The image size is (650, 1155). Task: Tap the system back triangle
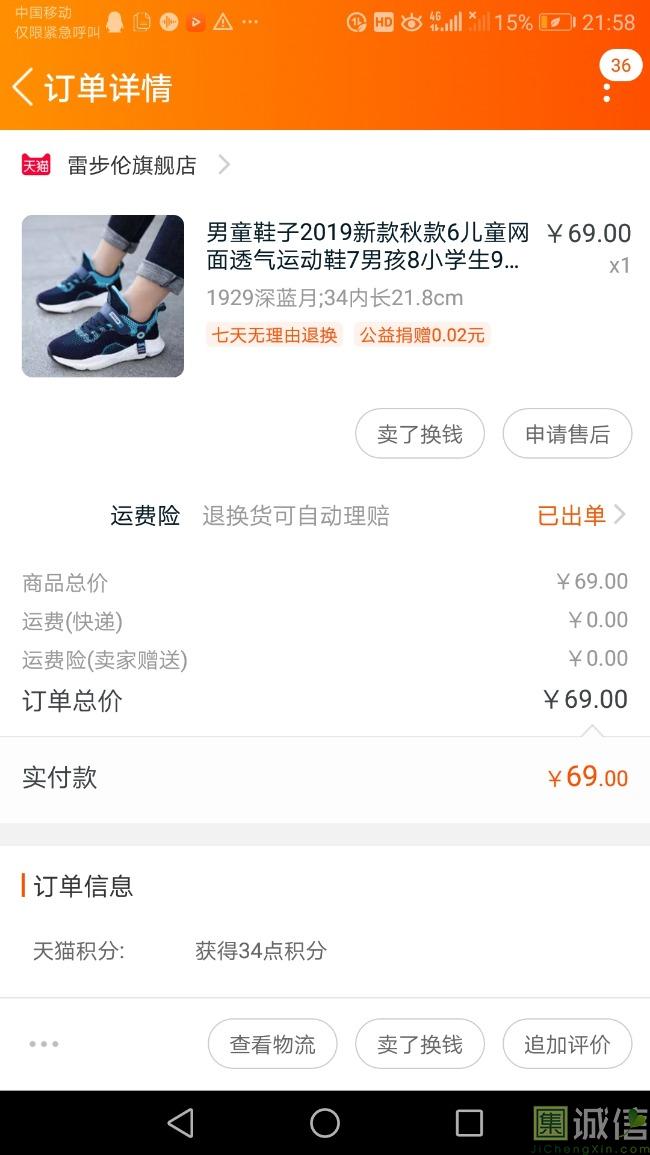click(181, 1123)
